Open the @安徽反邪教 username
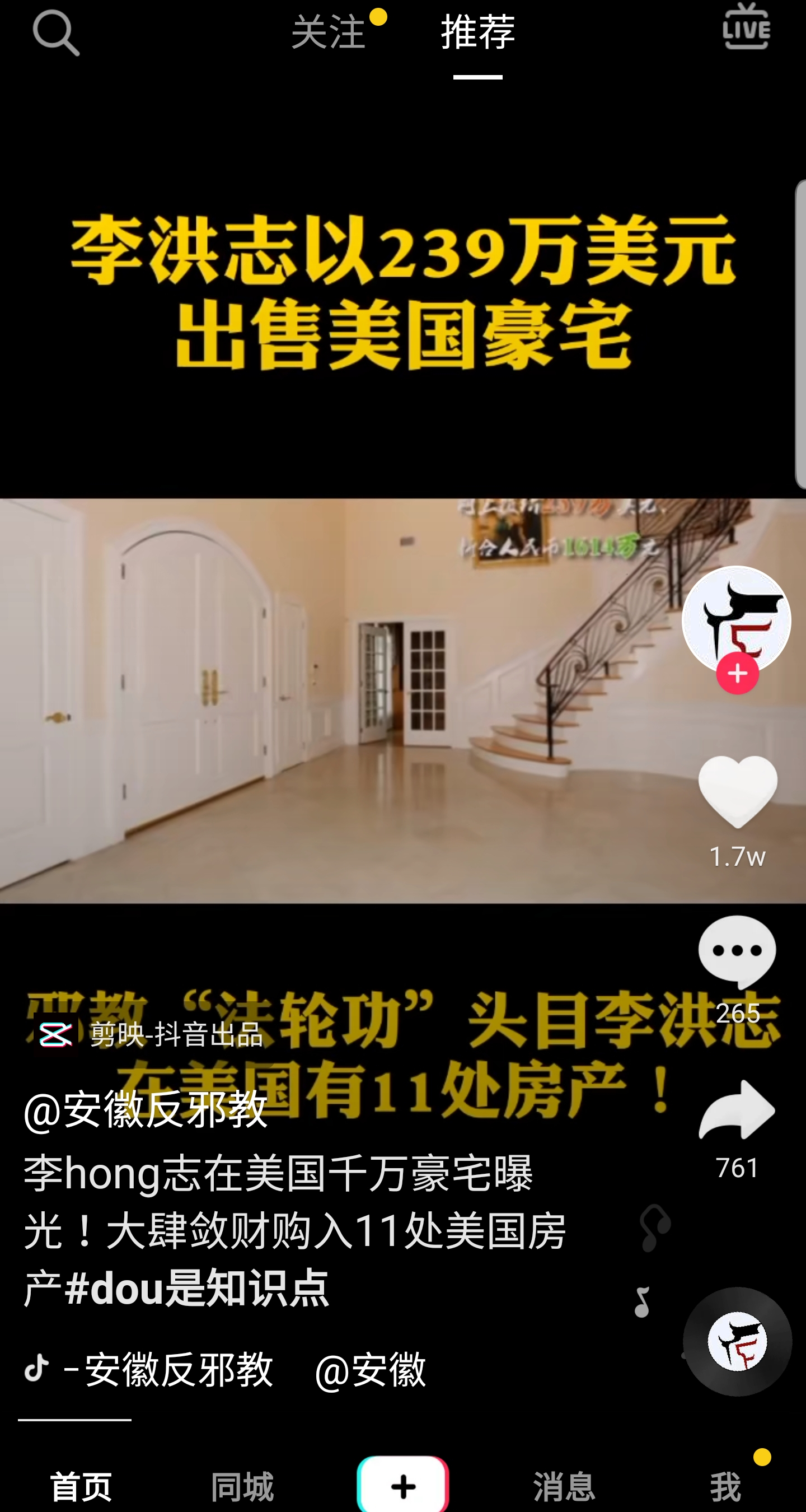 coord(146,1109)
